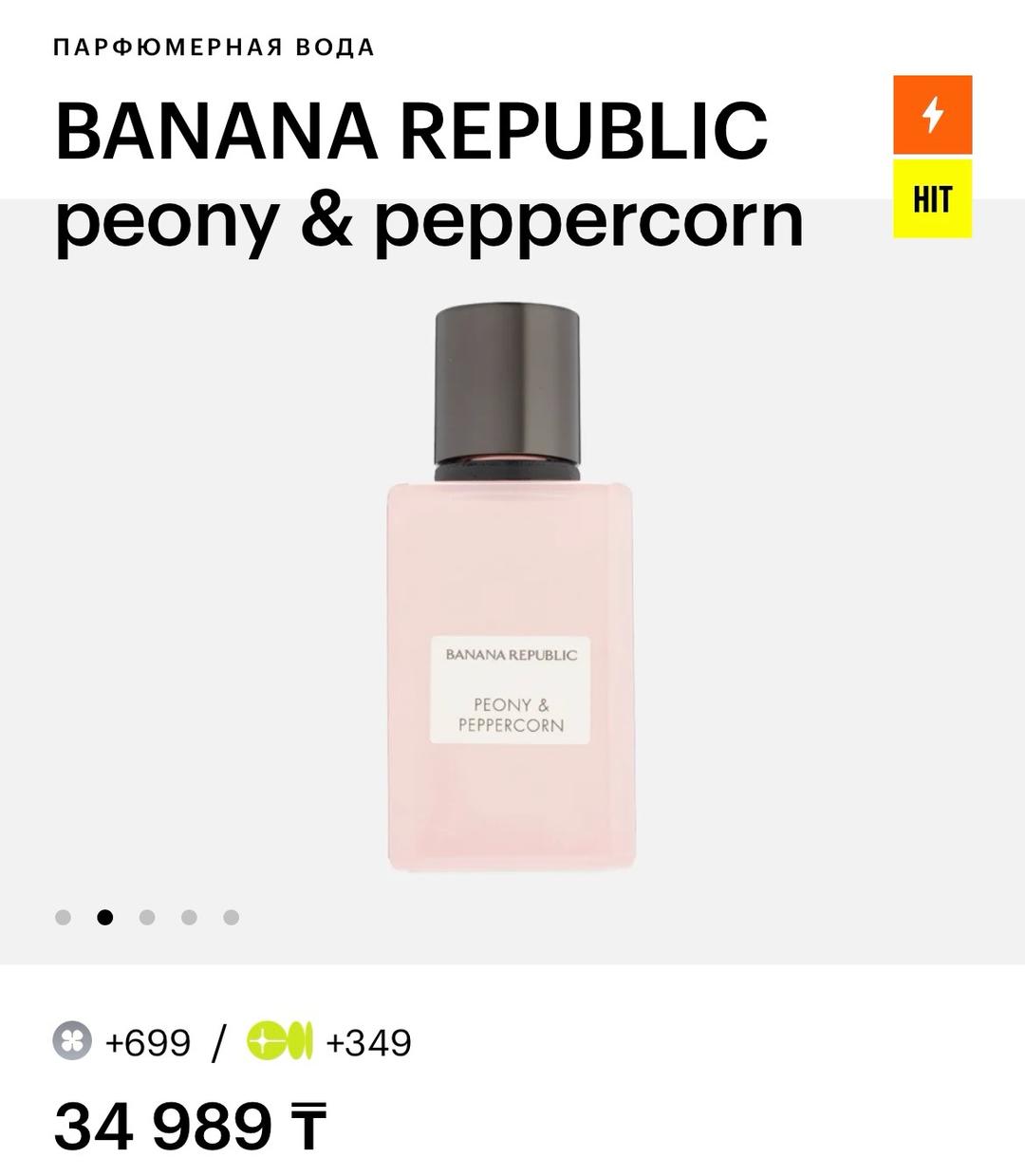Go to the last gallery page dot
The image size is (1025, 1176).
point(231,917)
